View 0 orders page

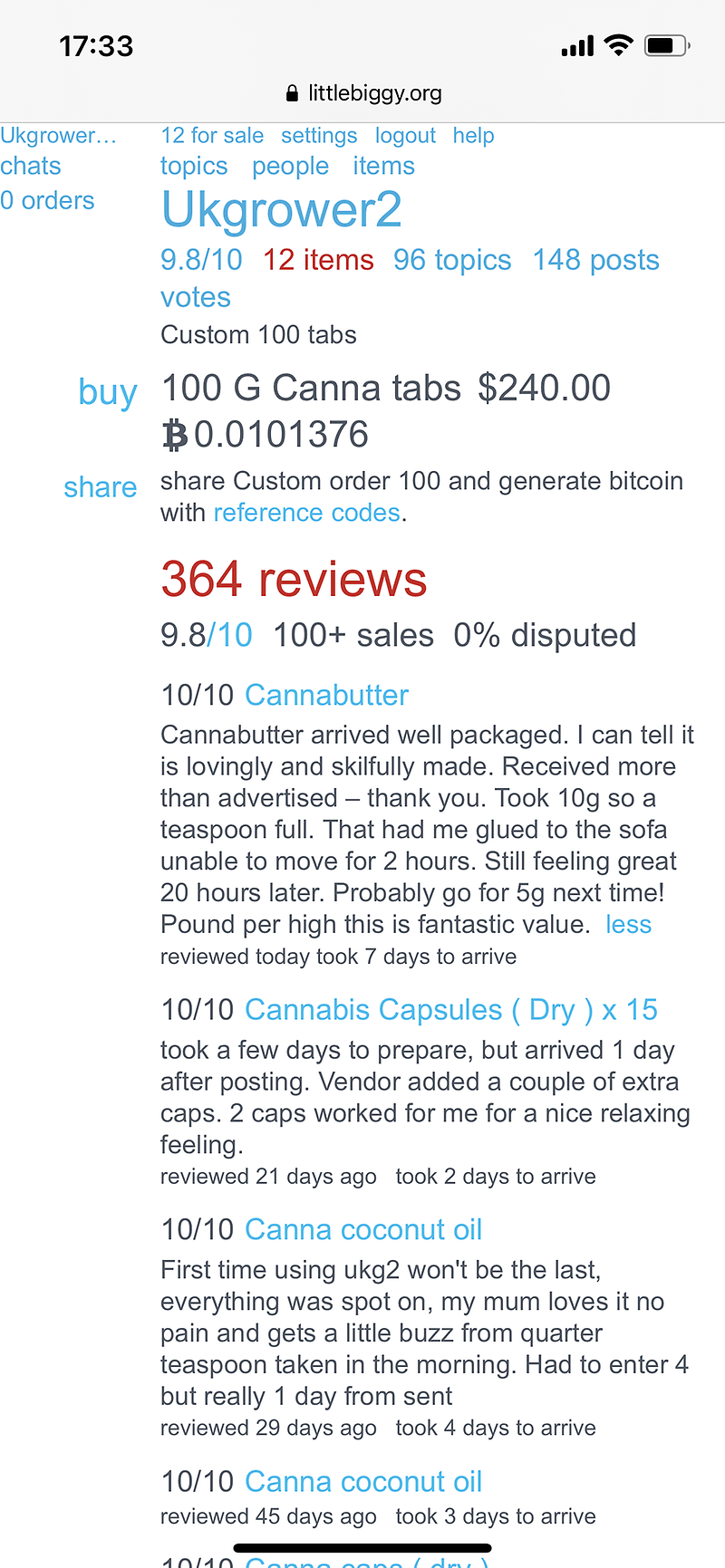[47, 201]
